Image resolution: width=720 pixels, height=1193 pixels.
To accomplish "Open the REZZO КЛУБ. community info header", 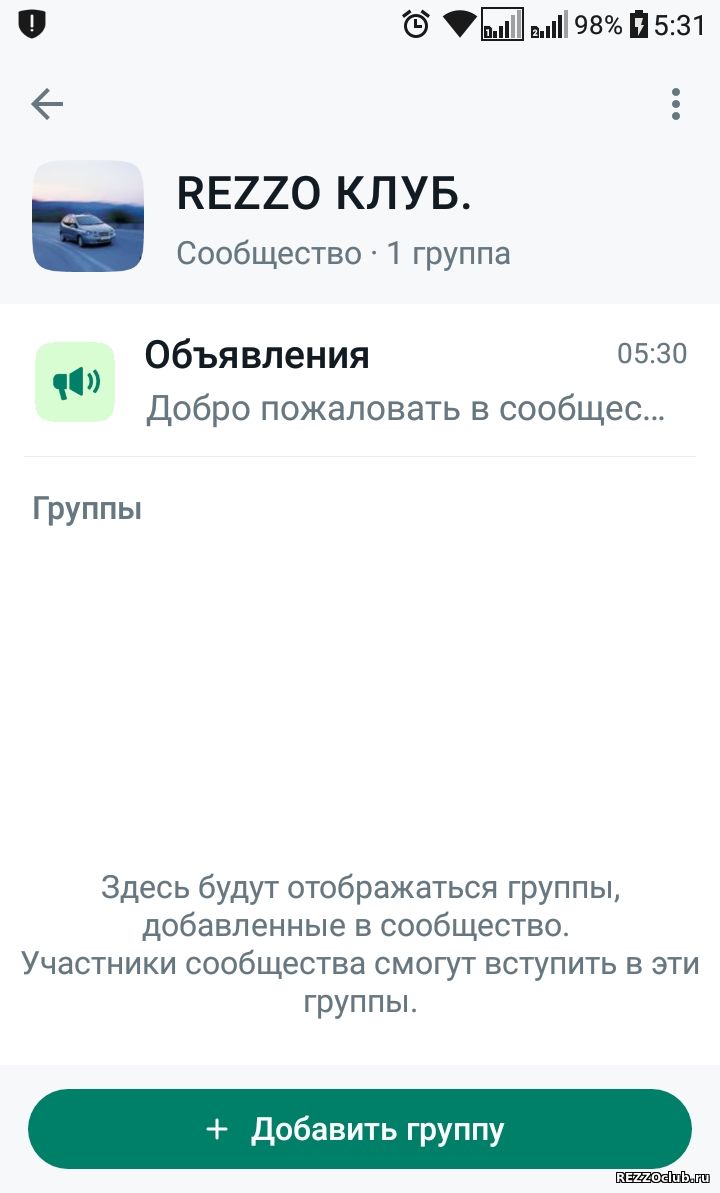I will [x=360, y=216].
